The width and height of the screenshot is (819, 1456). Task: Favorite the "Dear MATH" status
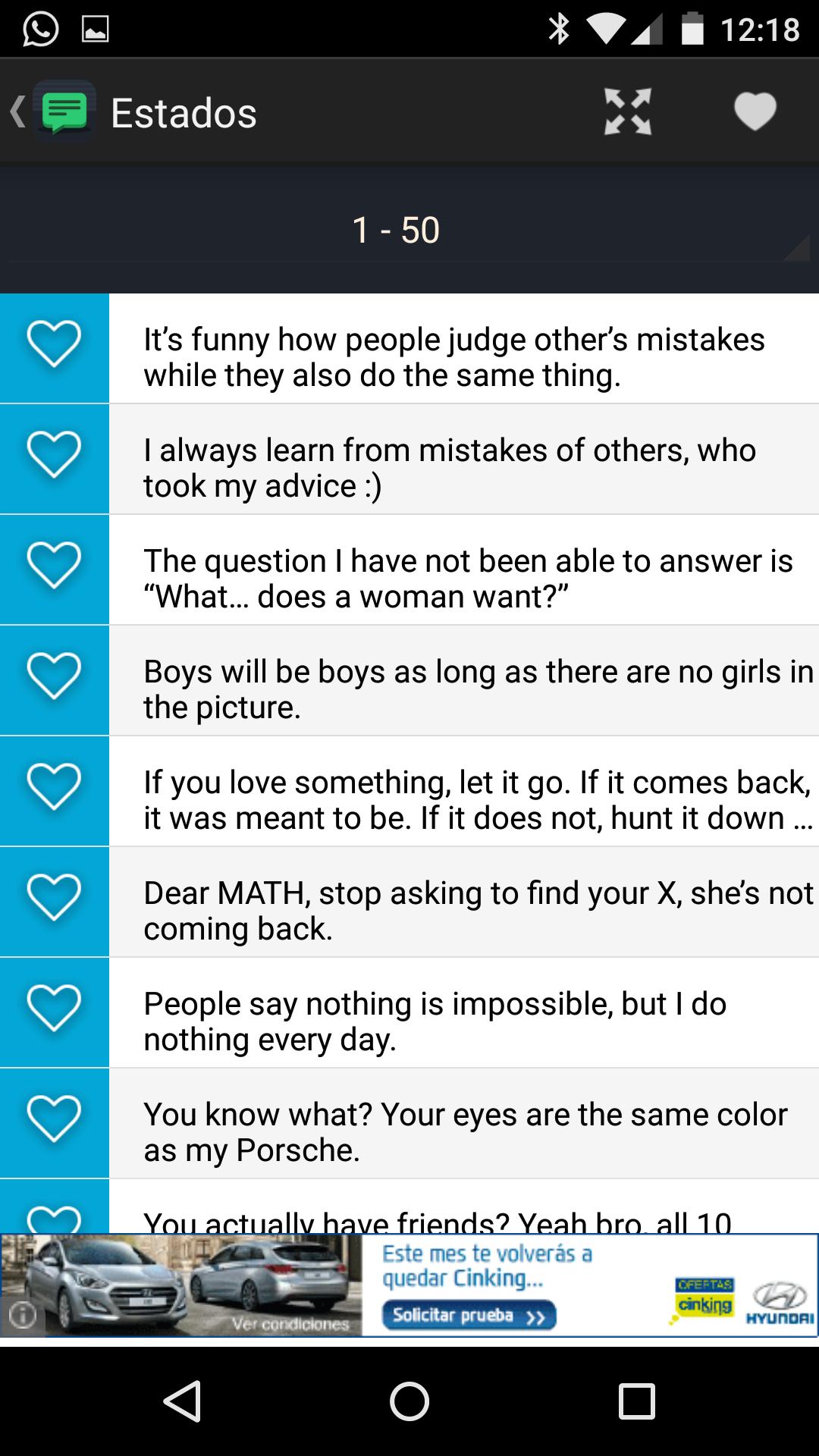point(54,899)
